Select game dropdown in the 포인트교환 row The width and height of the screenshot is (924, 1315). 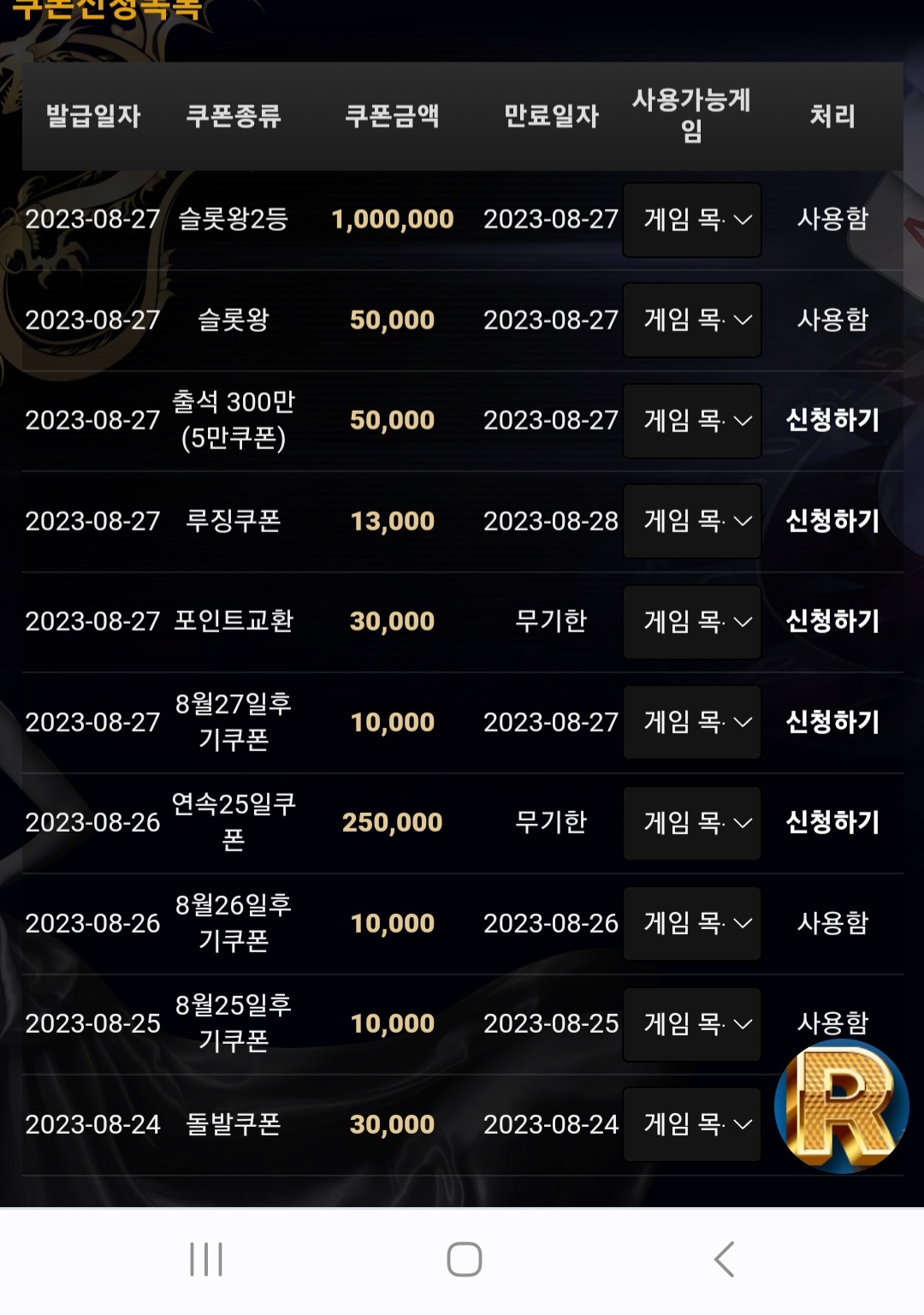coord(691,621)
